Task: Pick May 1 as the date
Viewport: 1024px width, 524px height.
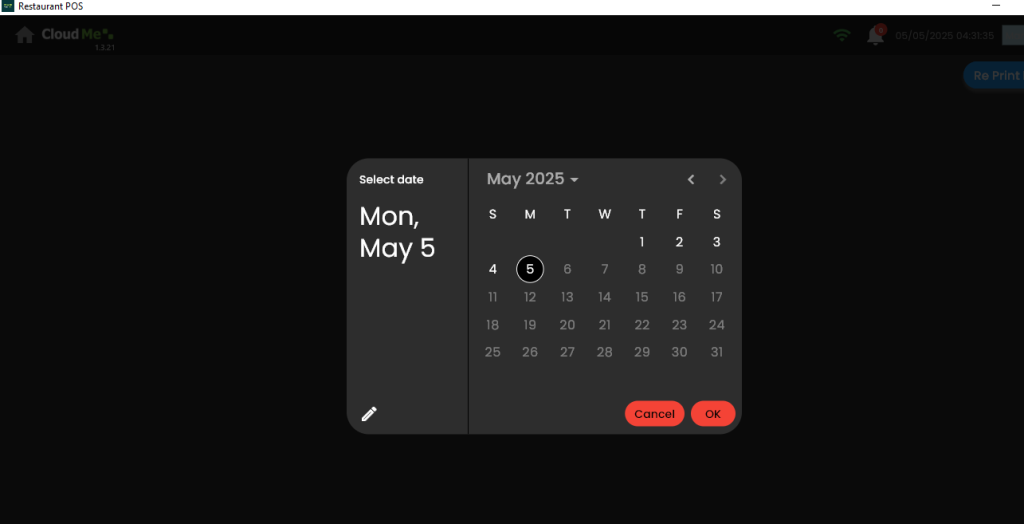Action: [x=642, y=242]
